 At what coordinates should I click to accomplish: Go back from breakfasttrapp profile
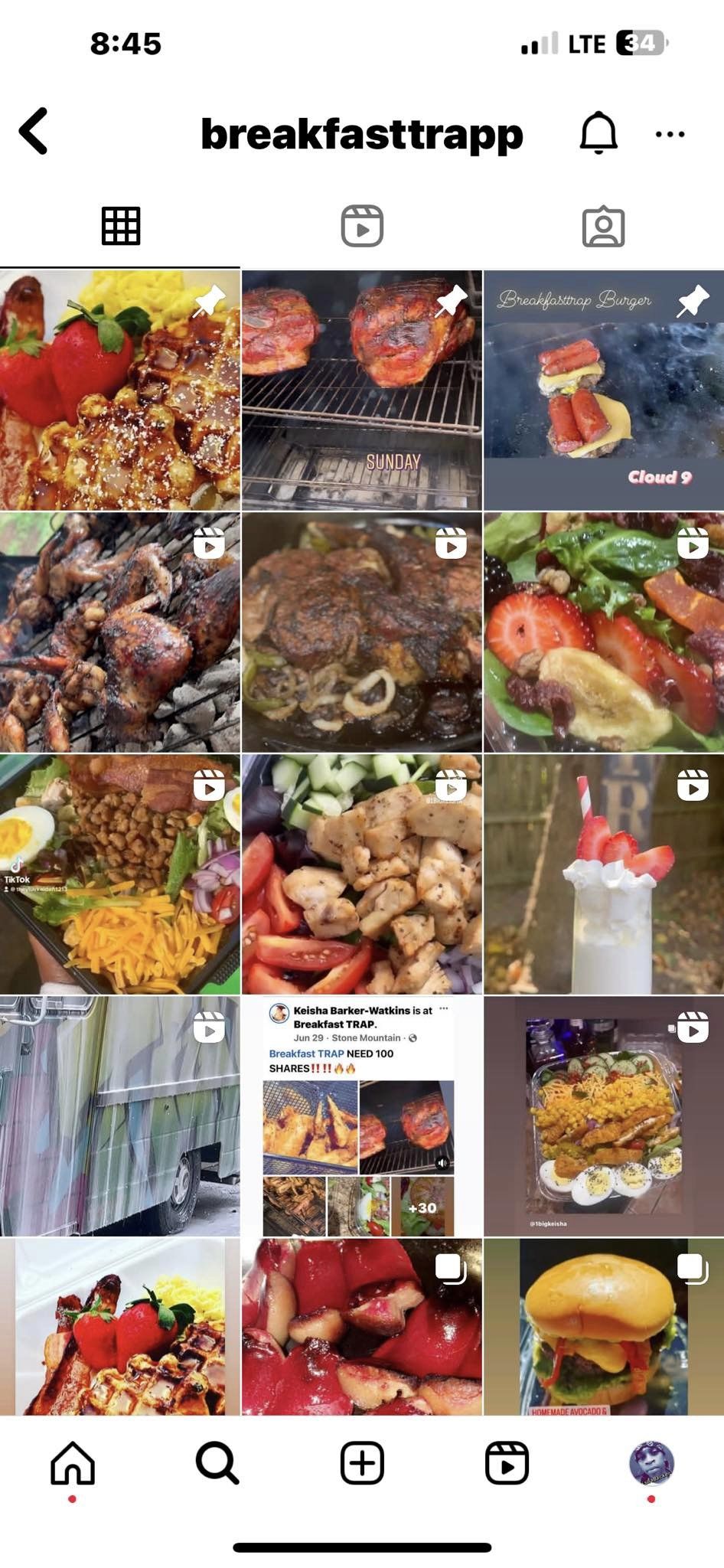click(x=34, y=132)
